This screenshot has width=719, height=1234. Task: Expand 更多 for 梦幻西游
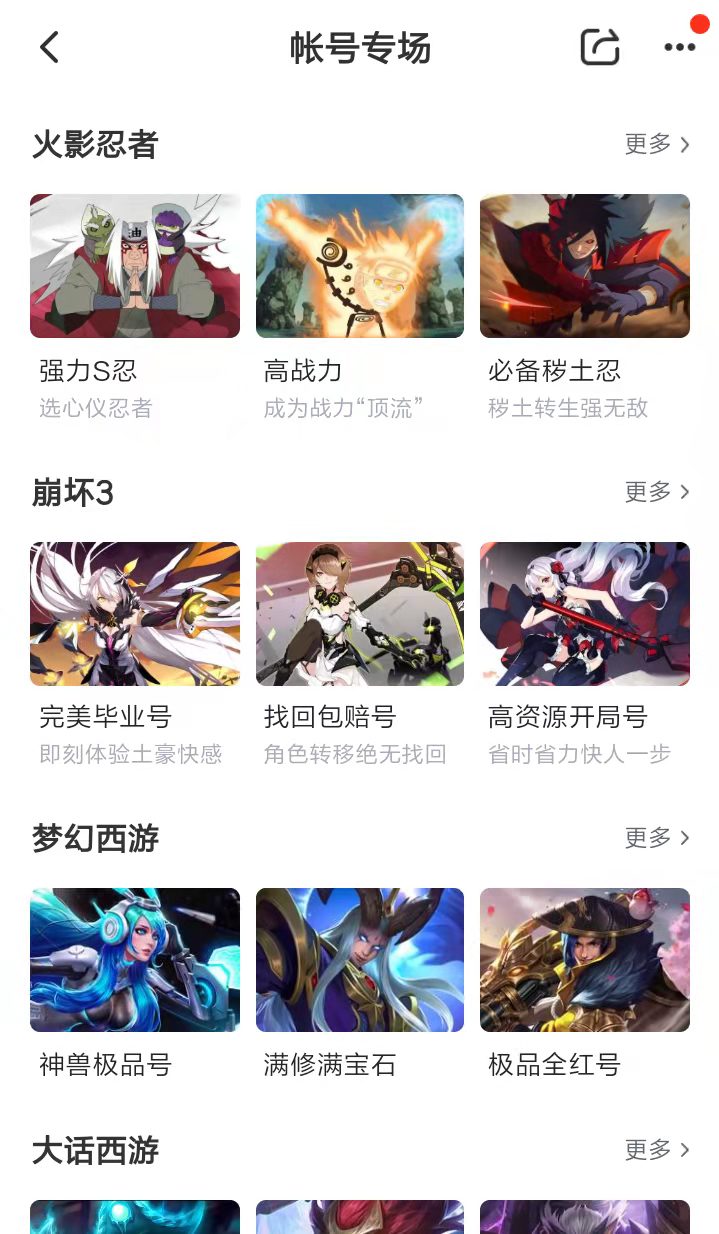click(657, 838)
